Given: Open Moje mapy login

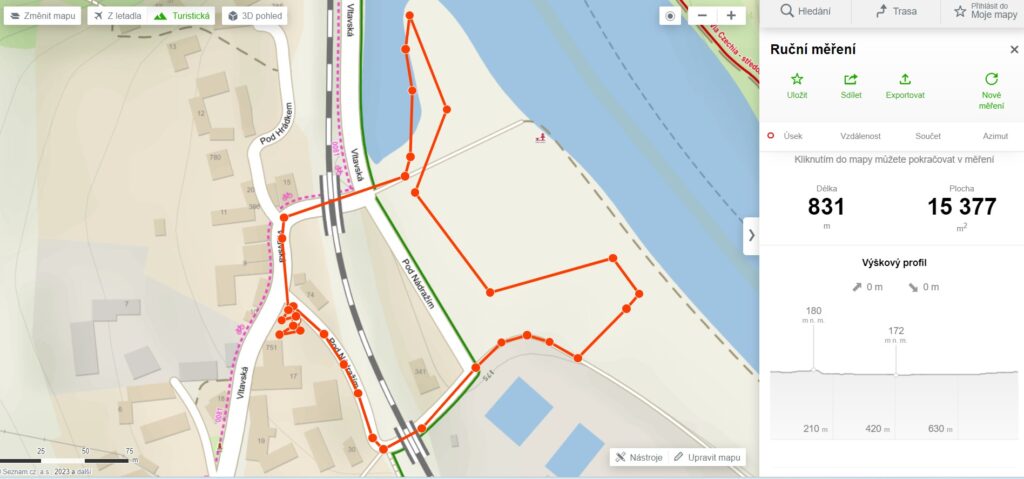Looking at the screenshot, I should [x=985, y=12].
